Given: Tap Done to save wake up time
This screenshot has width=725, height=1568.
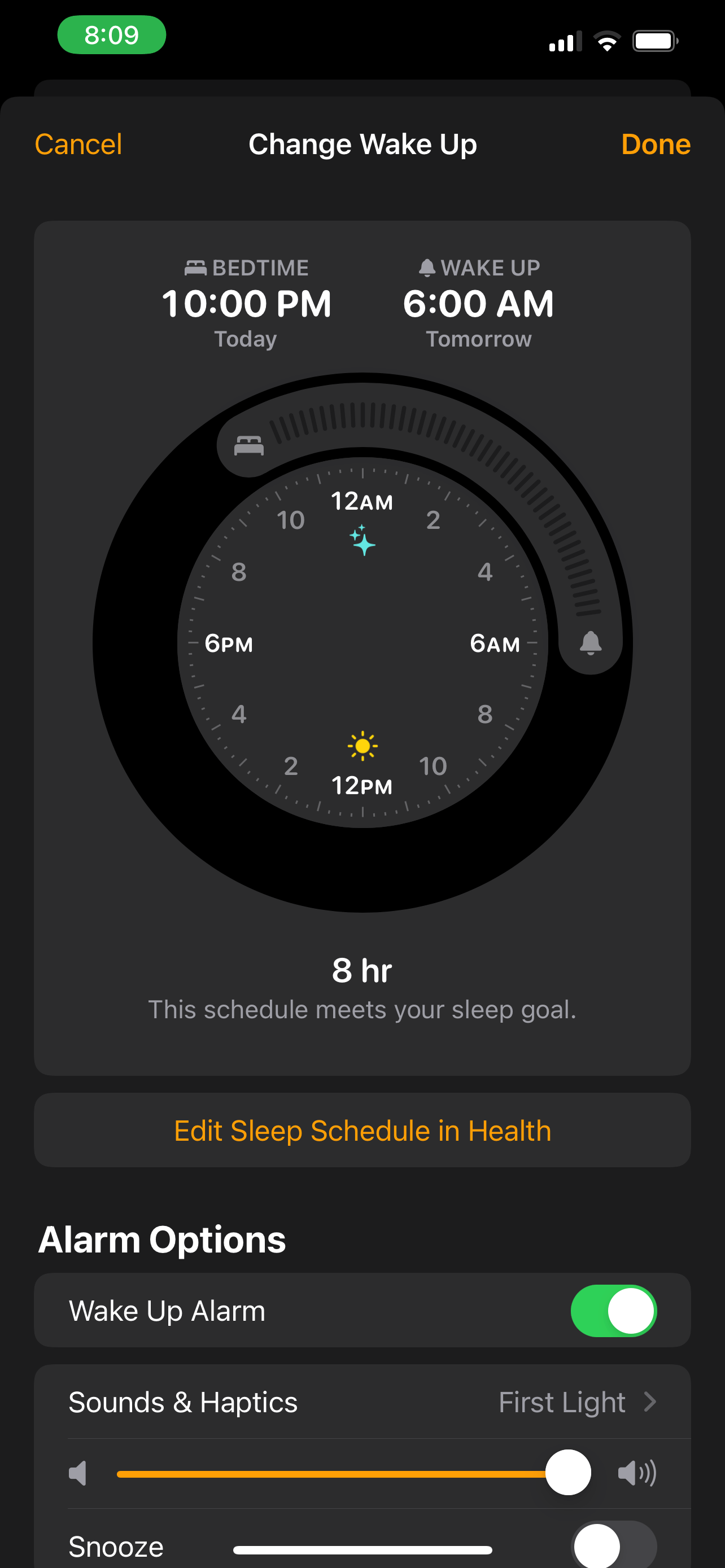Looking at the screenshot, I should tap(656, 144).
